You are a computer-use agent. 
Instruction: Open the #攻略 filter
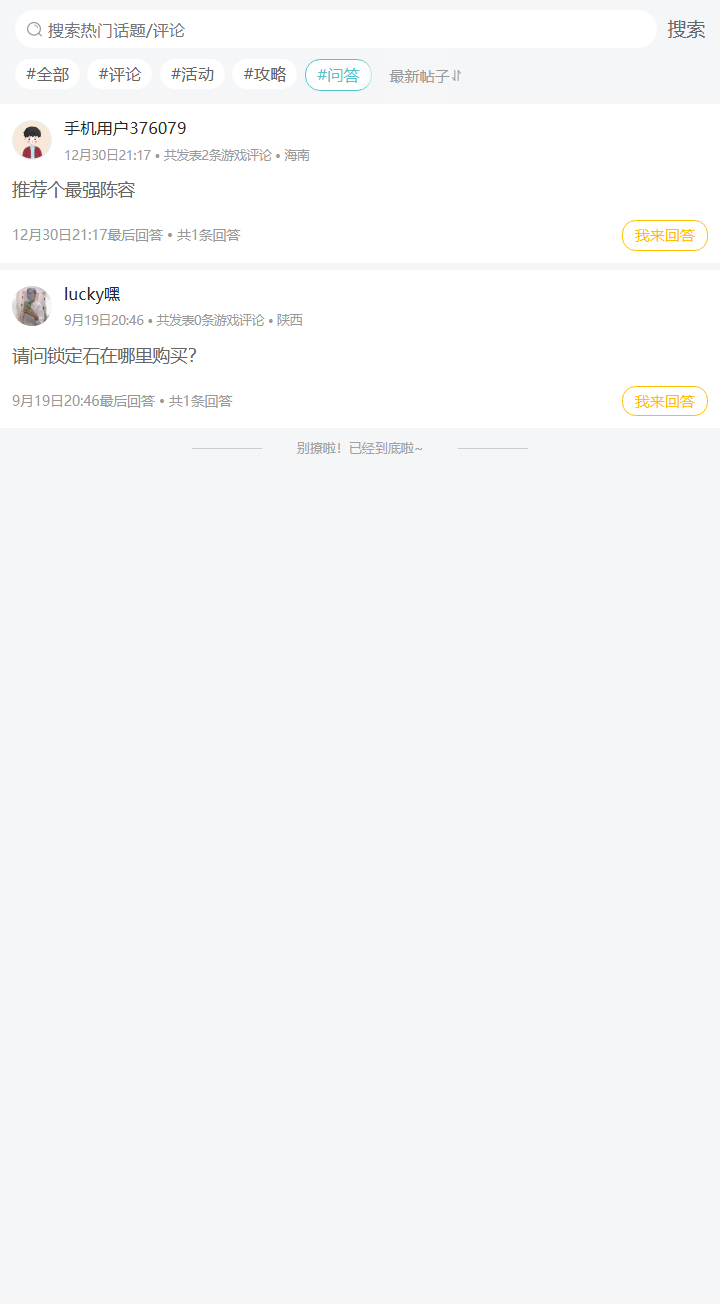click(x=264, y=74)
